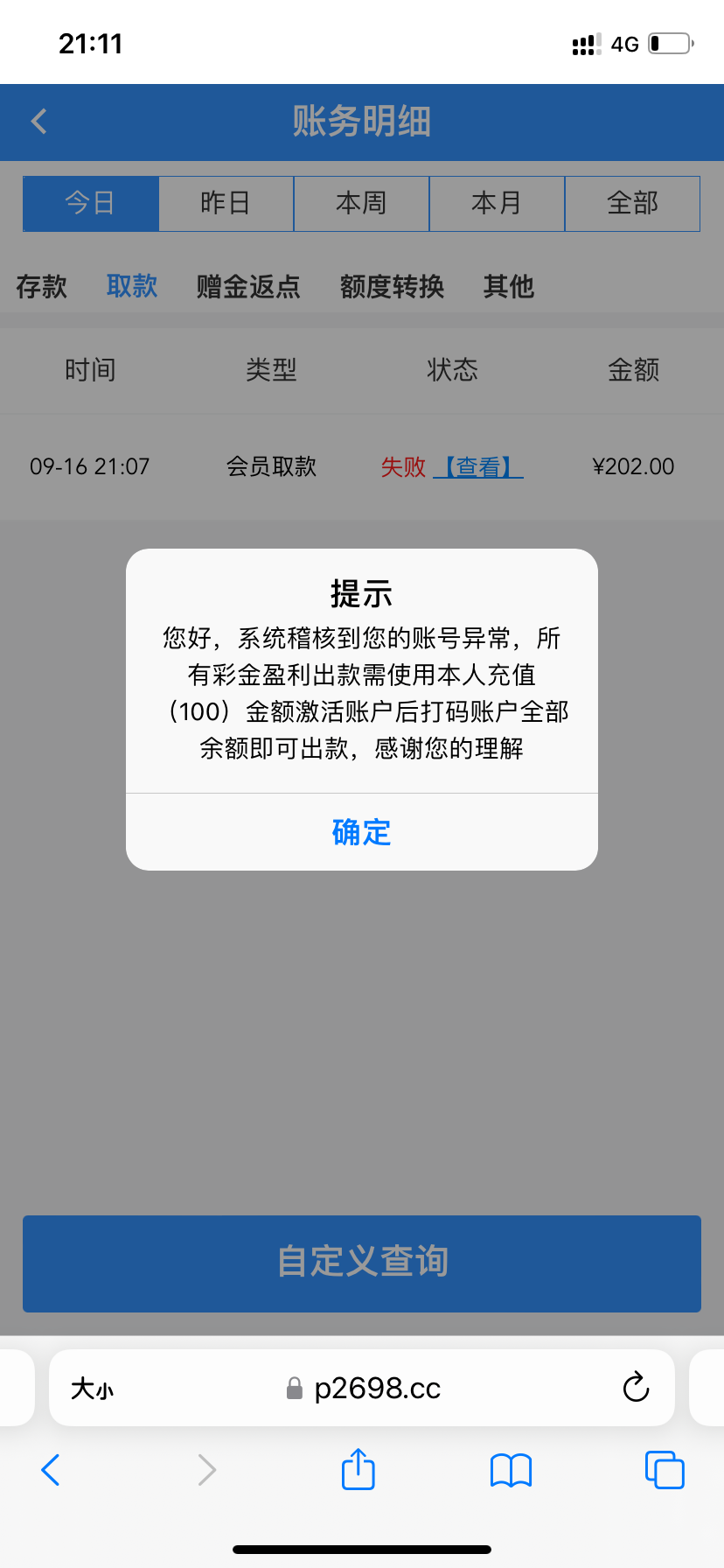Tap the address bar showing p2698.cc
Viewport: 724px width, 1568px height.
click(x=376, y=1388)
